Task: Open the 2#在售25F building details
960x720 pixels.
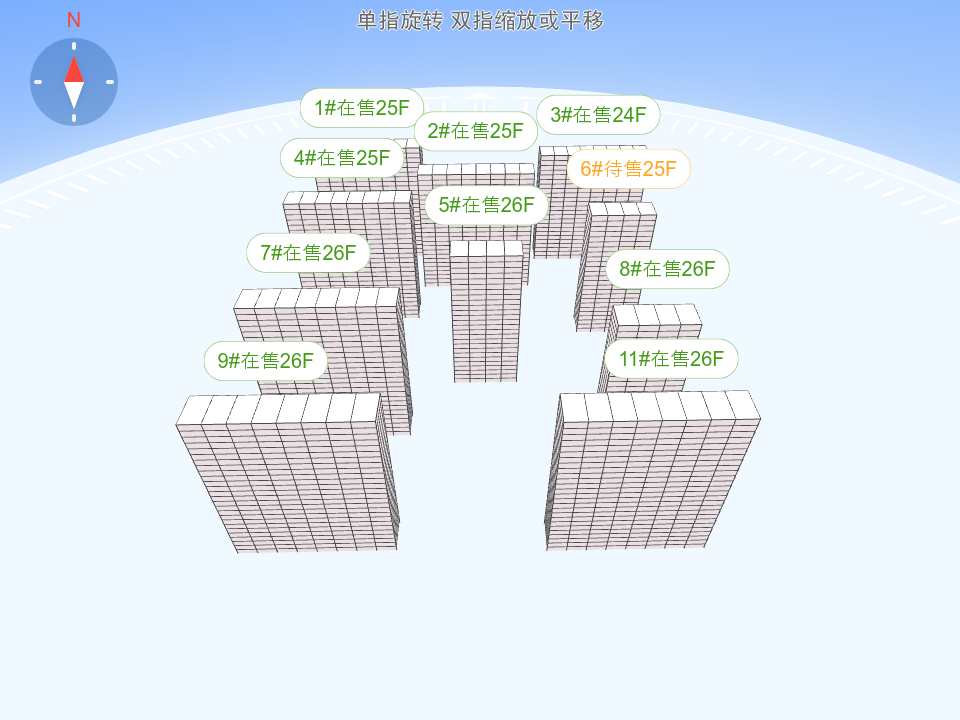Action: coord(476,131)
